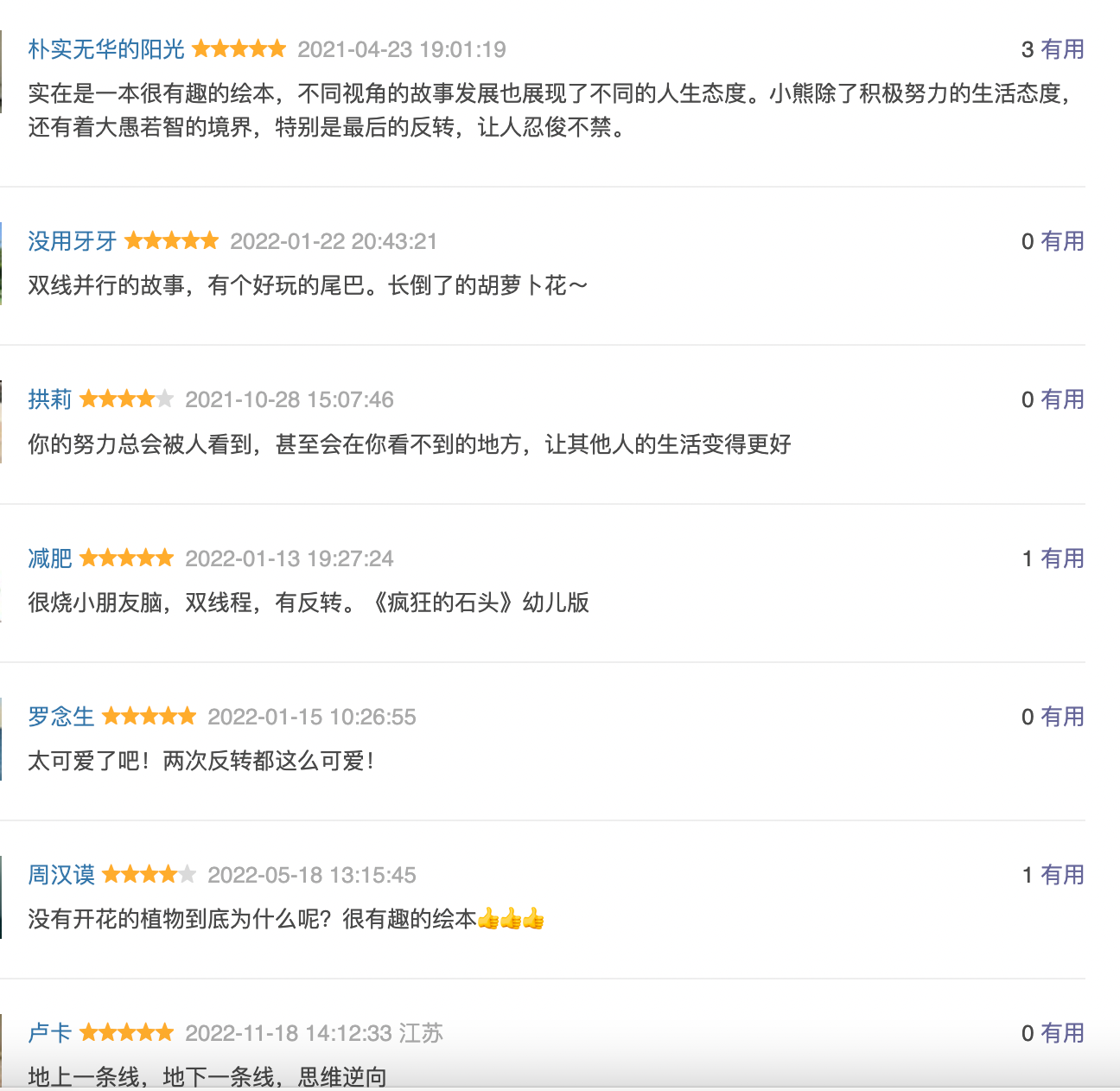Mark 周汉谟's review as useful
This screenshot has height=1091, width=1120.
[1062, 875]
